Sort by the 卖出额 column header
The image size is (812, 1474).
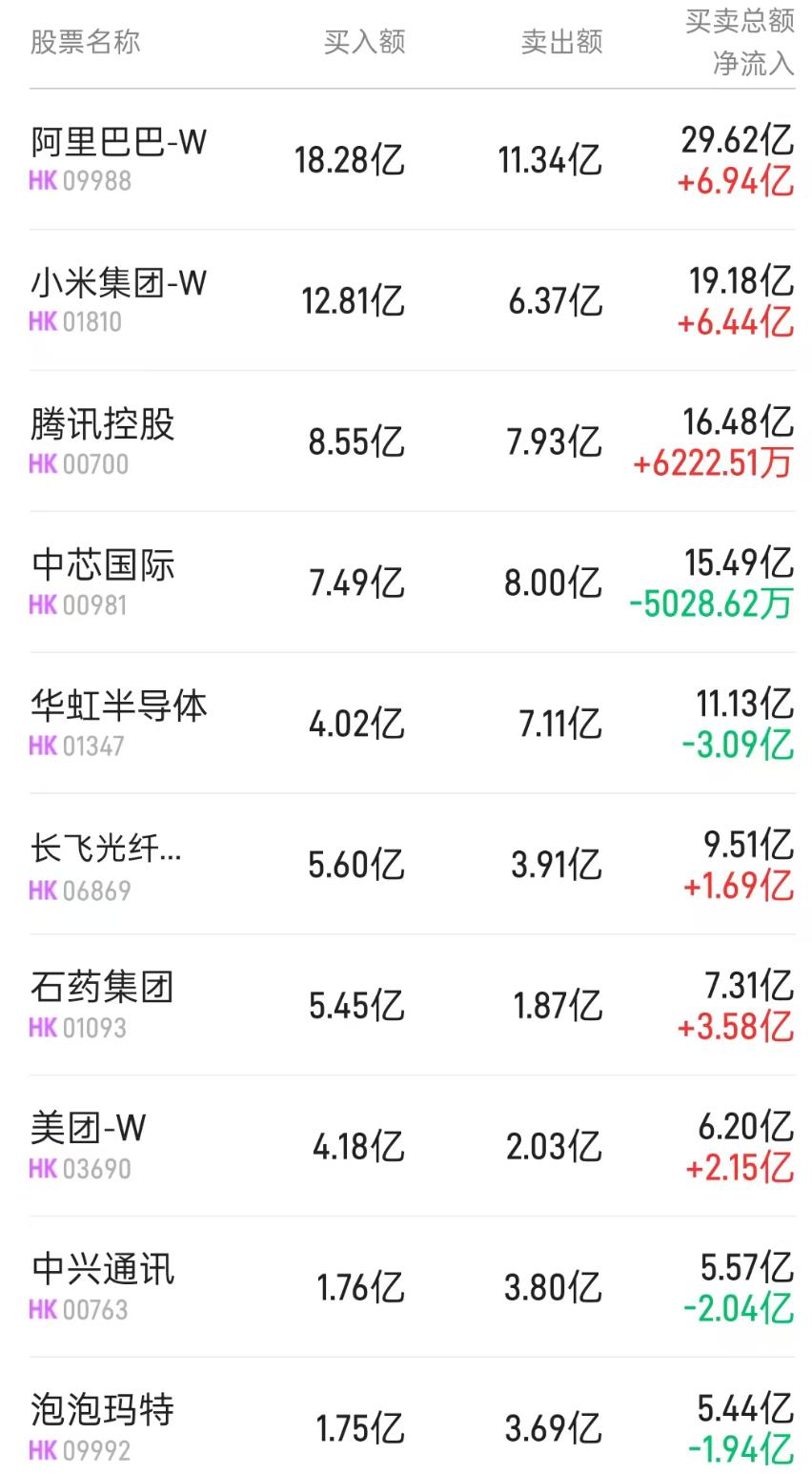tap(562, 42)
